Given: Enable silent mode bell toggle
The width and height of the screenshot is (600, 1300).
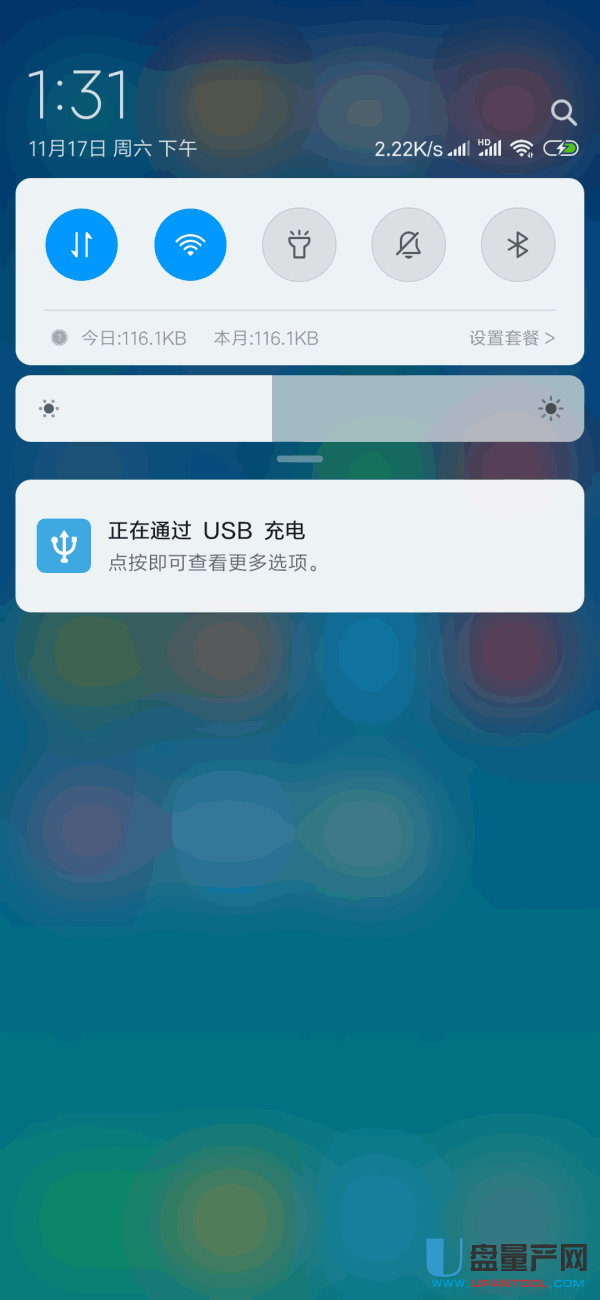Looking at the screenshot, I should click(408, 244).
